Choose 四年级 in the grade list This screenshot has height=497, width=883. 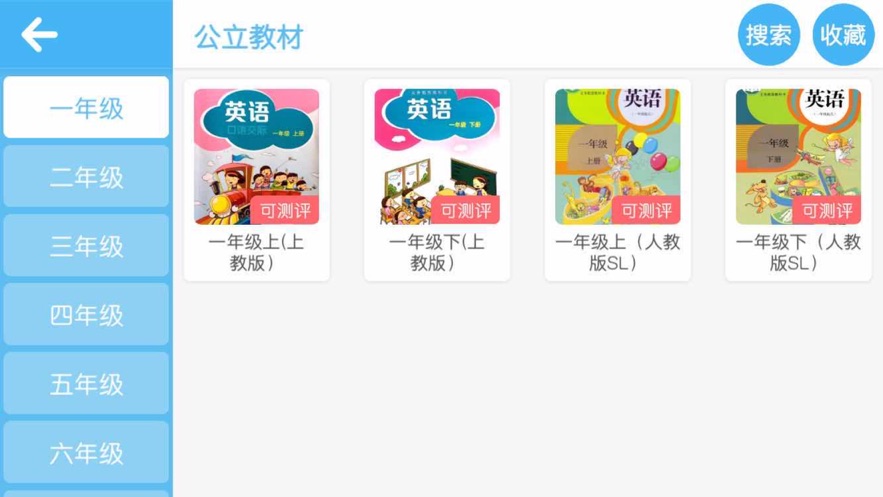(x=86, y=315)
